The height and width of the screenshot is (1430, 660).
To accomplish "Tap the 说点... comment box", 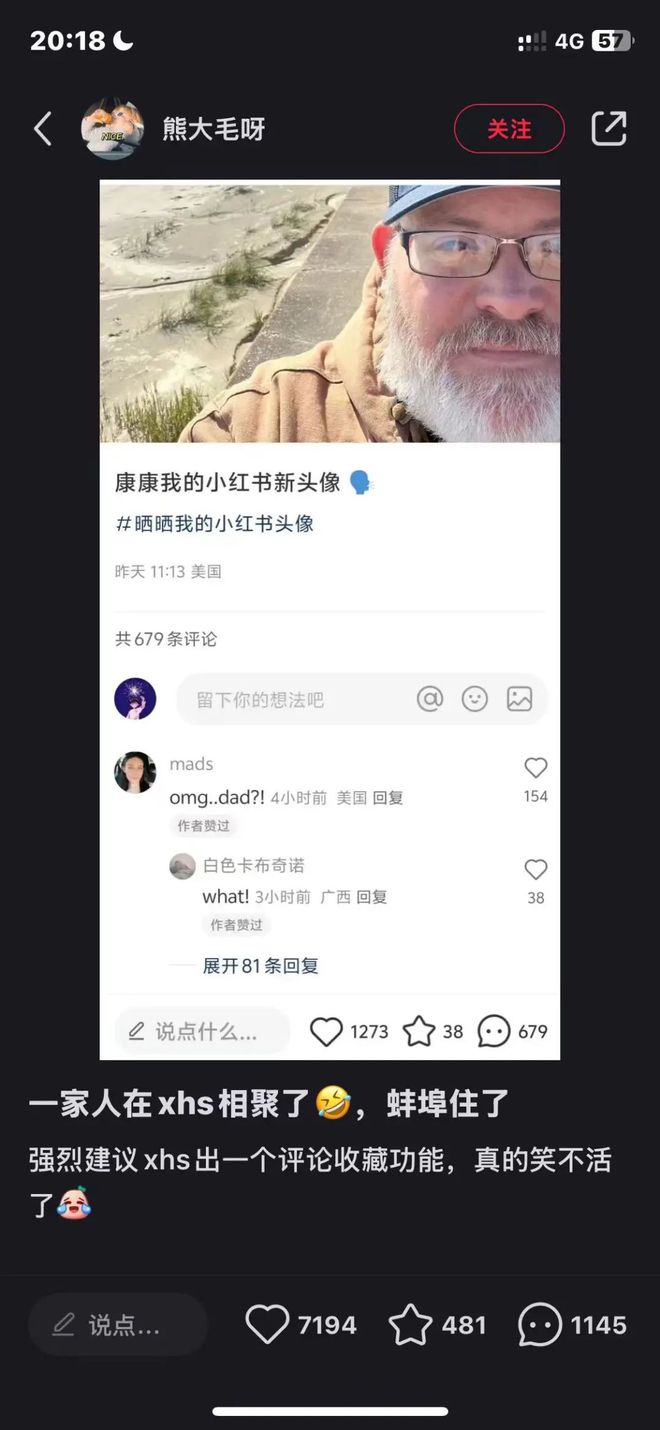I will coord(118,1325).
